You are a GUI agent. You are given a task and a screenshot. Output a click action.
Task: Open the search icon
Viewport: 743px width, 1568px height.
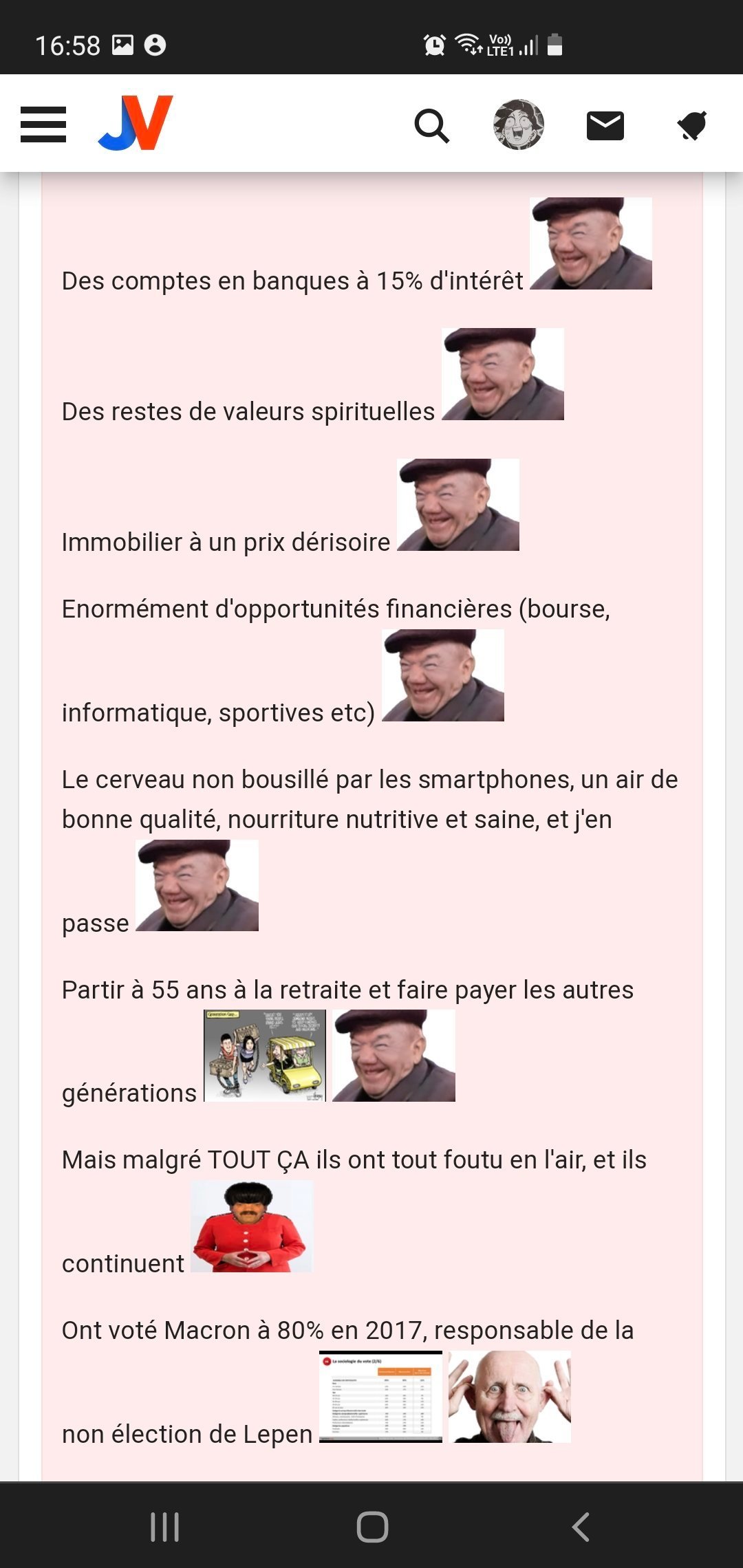[x=431, y=125]
